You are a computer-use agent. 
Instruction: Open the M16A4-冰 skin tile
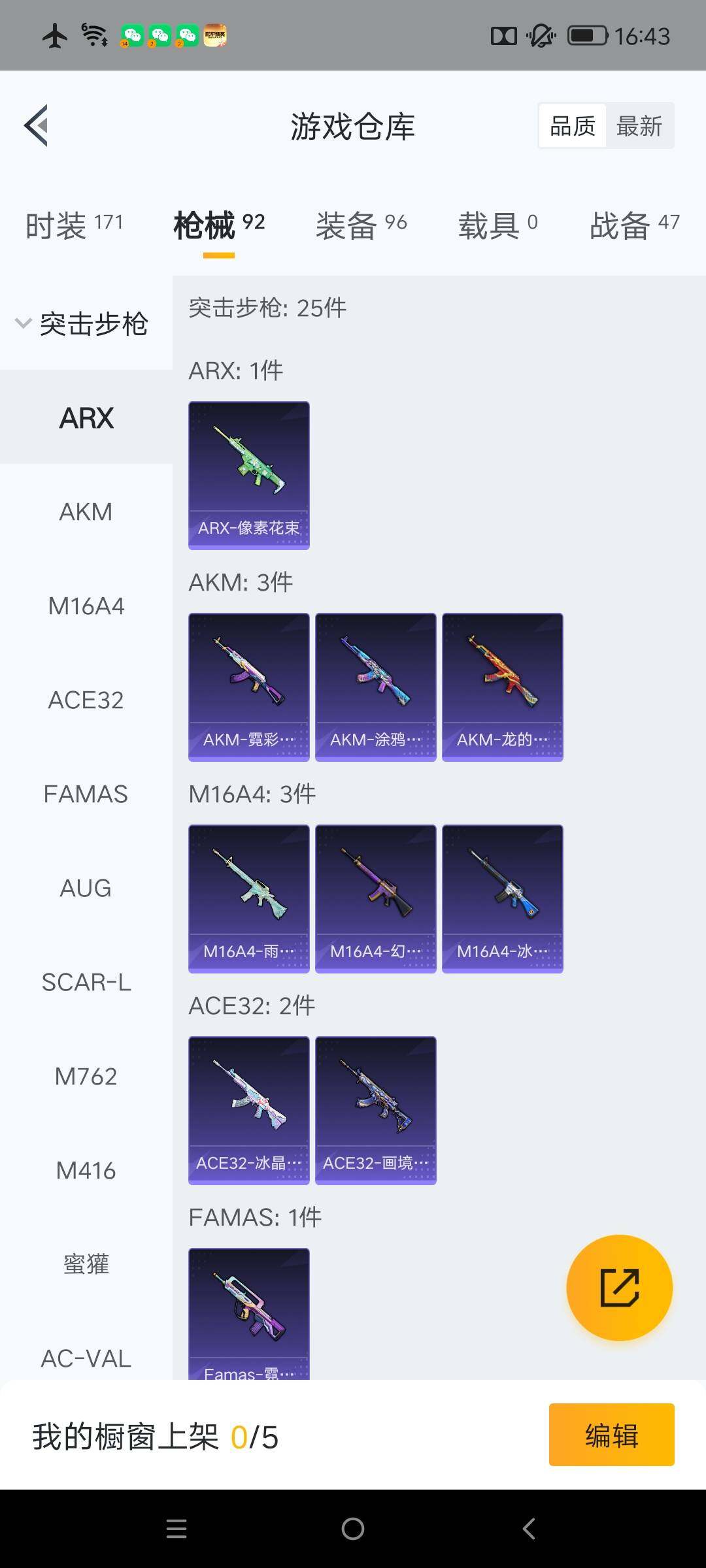click(x=502, y=898)
